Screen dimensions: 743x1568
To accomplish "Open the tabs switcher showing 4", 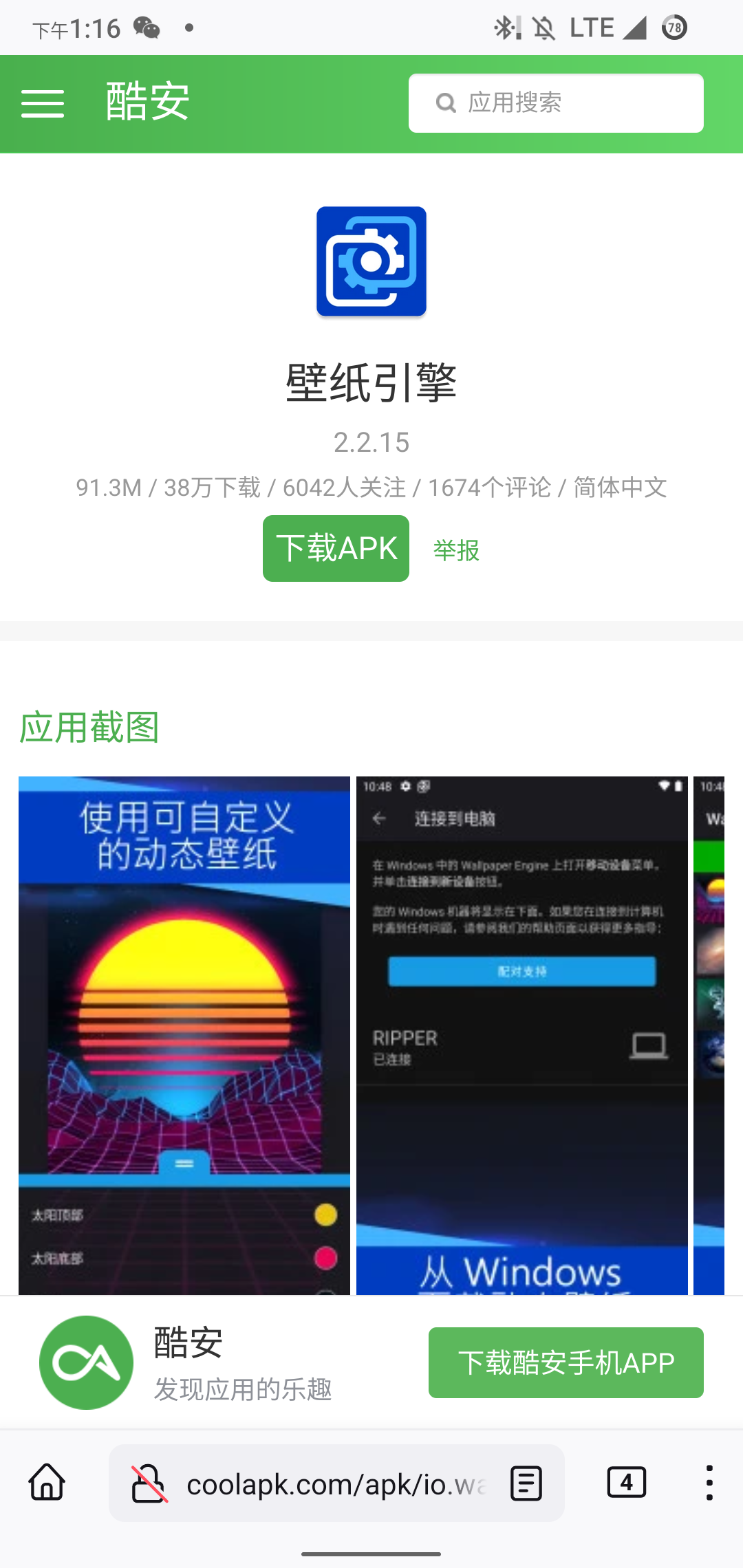I will pos(626,1482).
